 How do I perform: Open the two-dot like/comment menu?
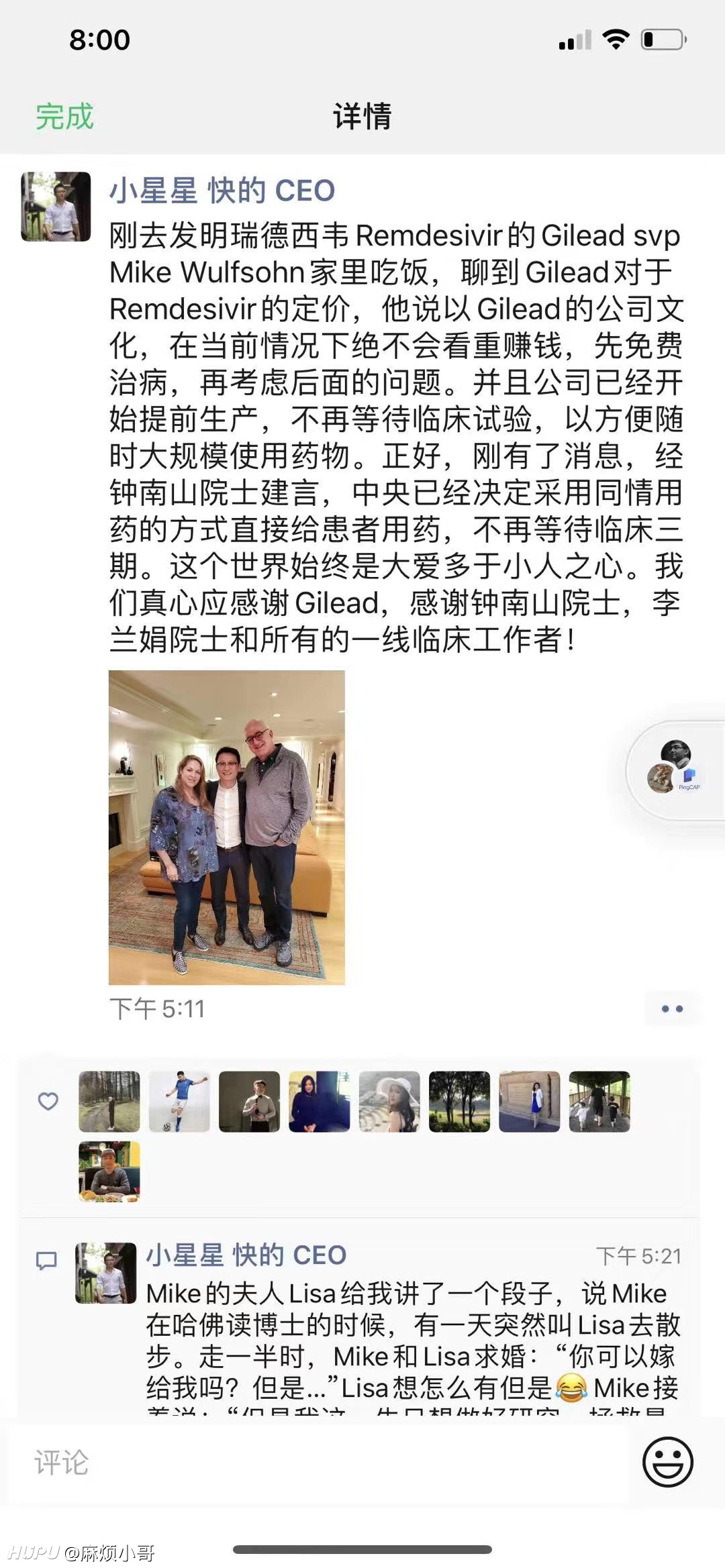[x=672, y=1008]
